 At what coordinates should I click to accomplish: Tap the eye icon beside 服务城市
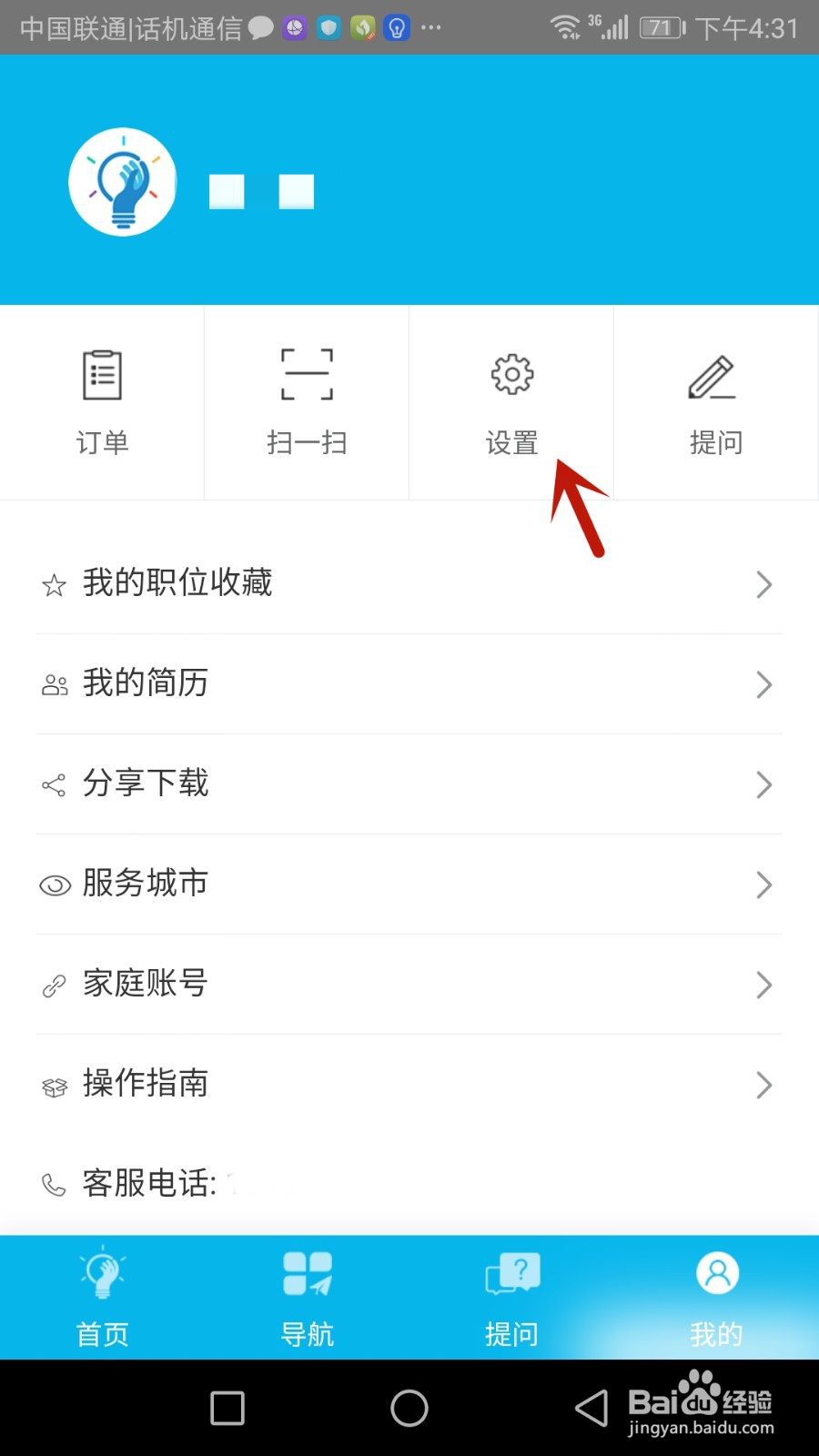[x=54, y=884]
